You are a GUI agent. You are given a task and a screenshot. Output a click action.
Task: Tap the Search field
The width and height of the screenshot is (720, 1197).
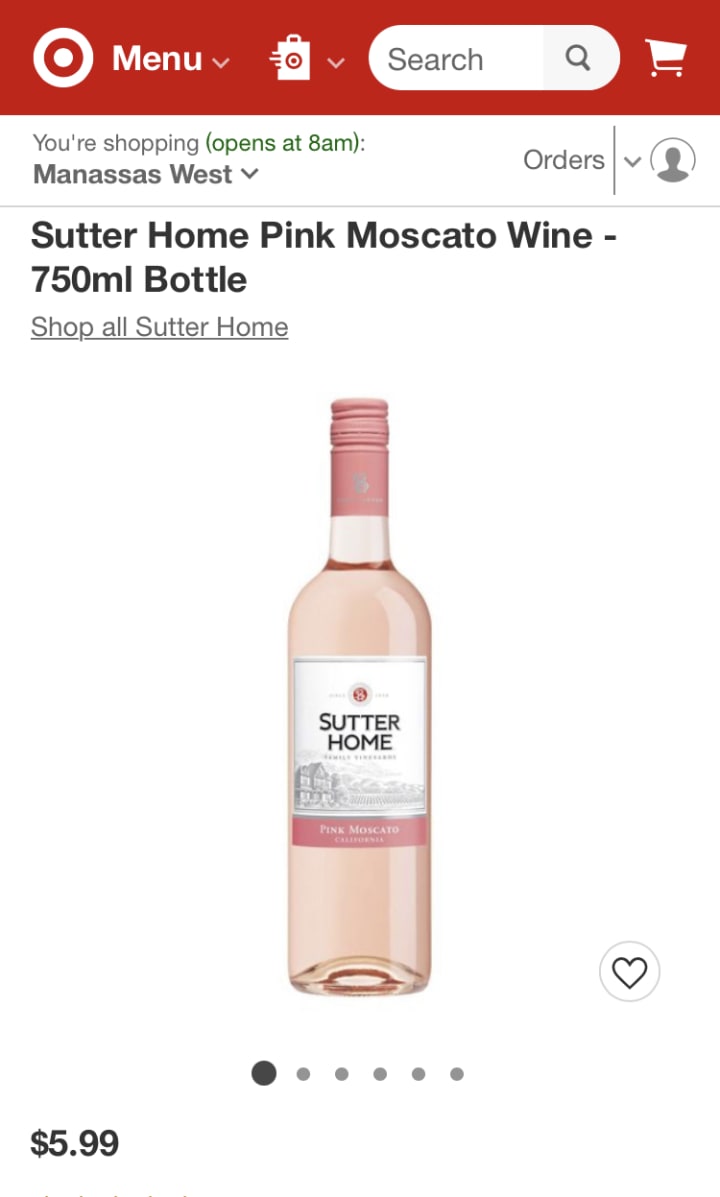[x=457, y=59]
